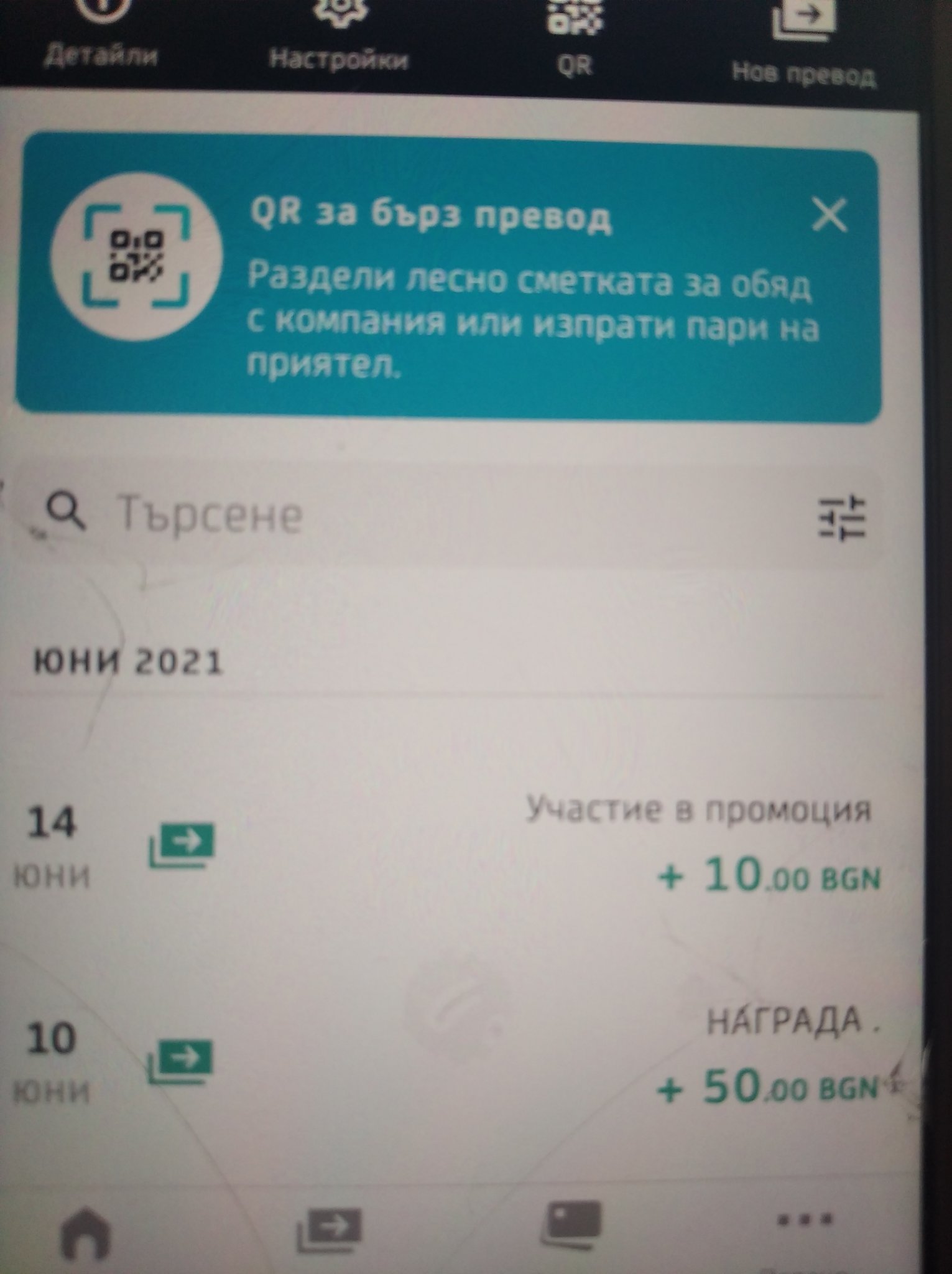Tap the Търсене search field
This screenshot has width=952, height=1274.
373,515
